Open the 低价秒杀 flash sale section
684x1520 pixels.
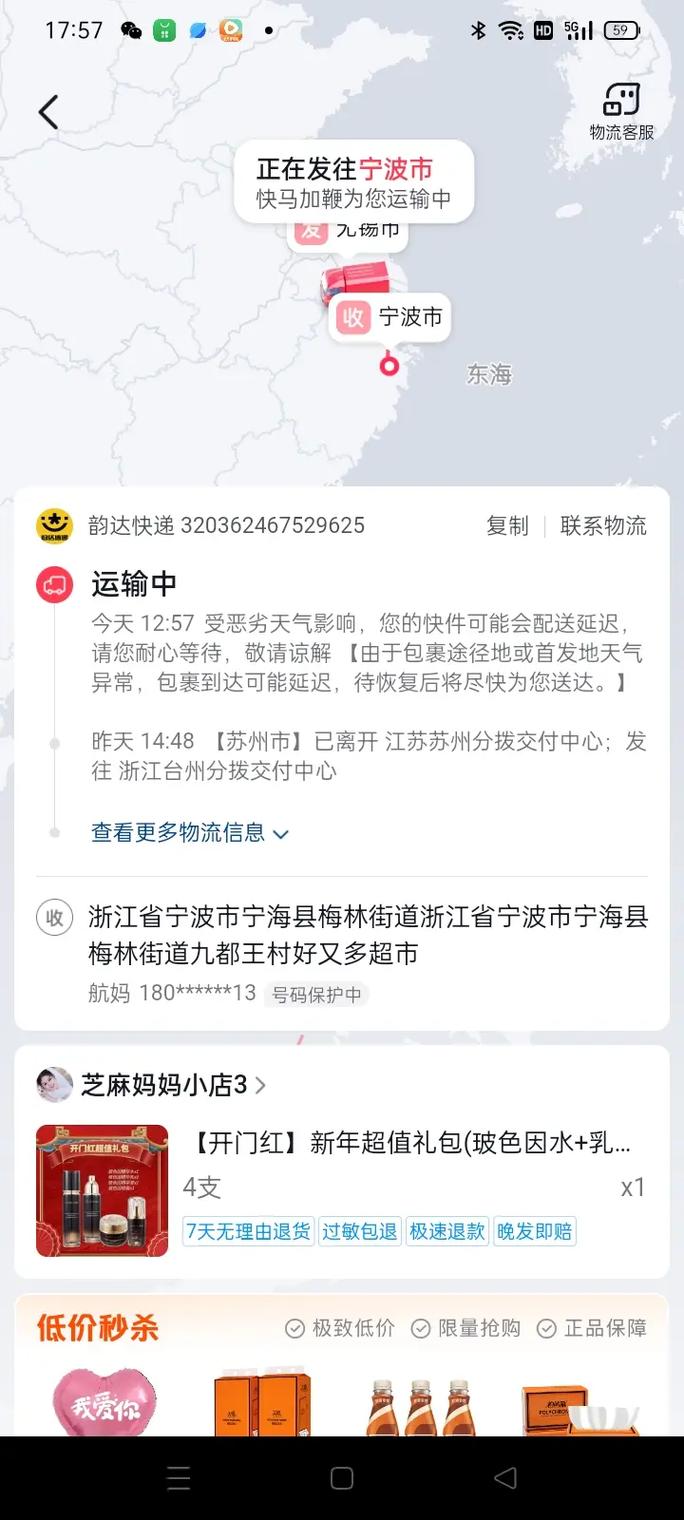[98, 1328]
